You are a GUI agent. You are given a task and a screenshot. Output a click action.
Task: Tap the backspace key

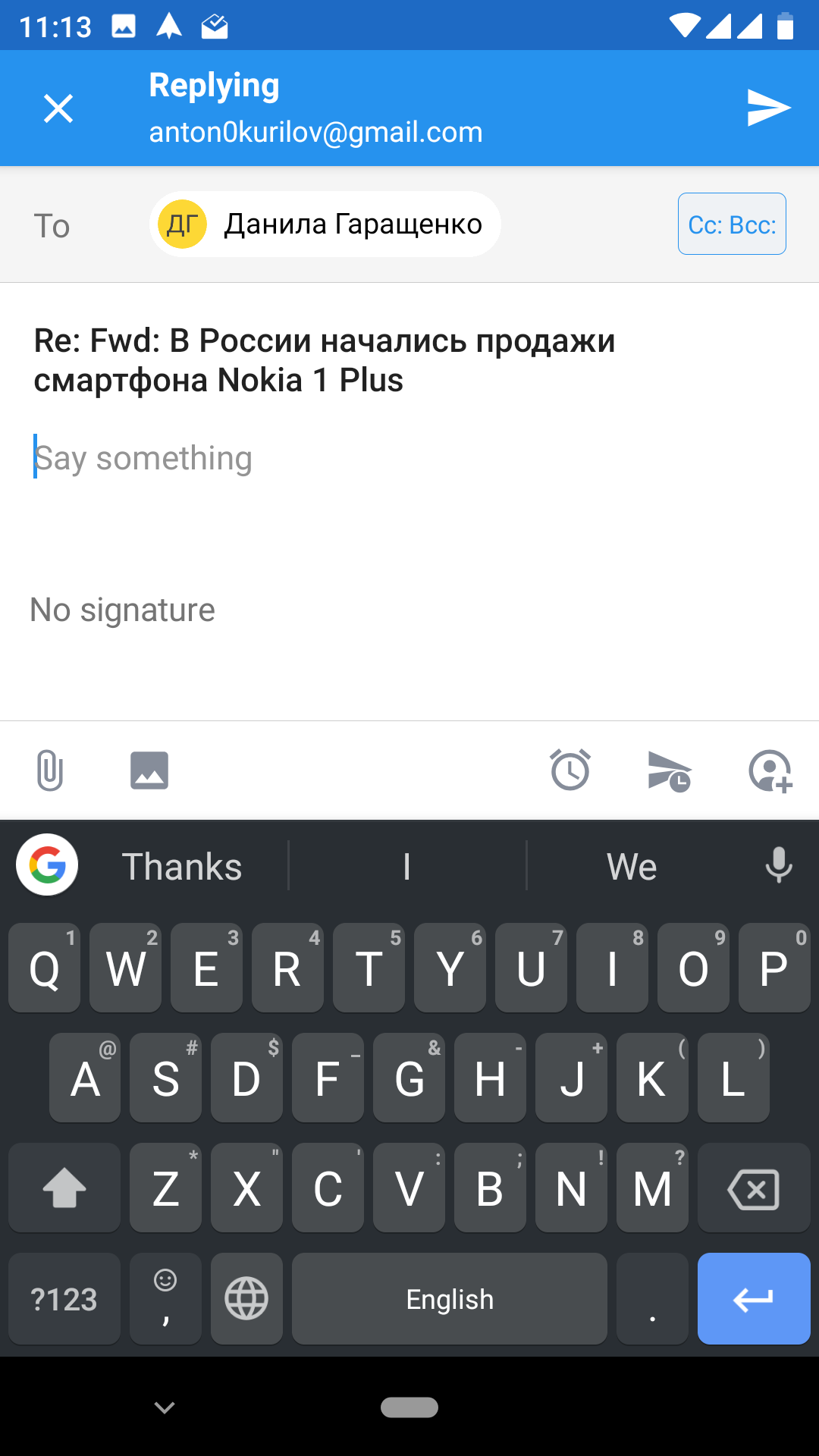point(754,1188)
